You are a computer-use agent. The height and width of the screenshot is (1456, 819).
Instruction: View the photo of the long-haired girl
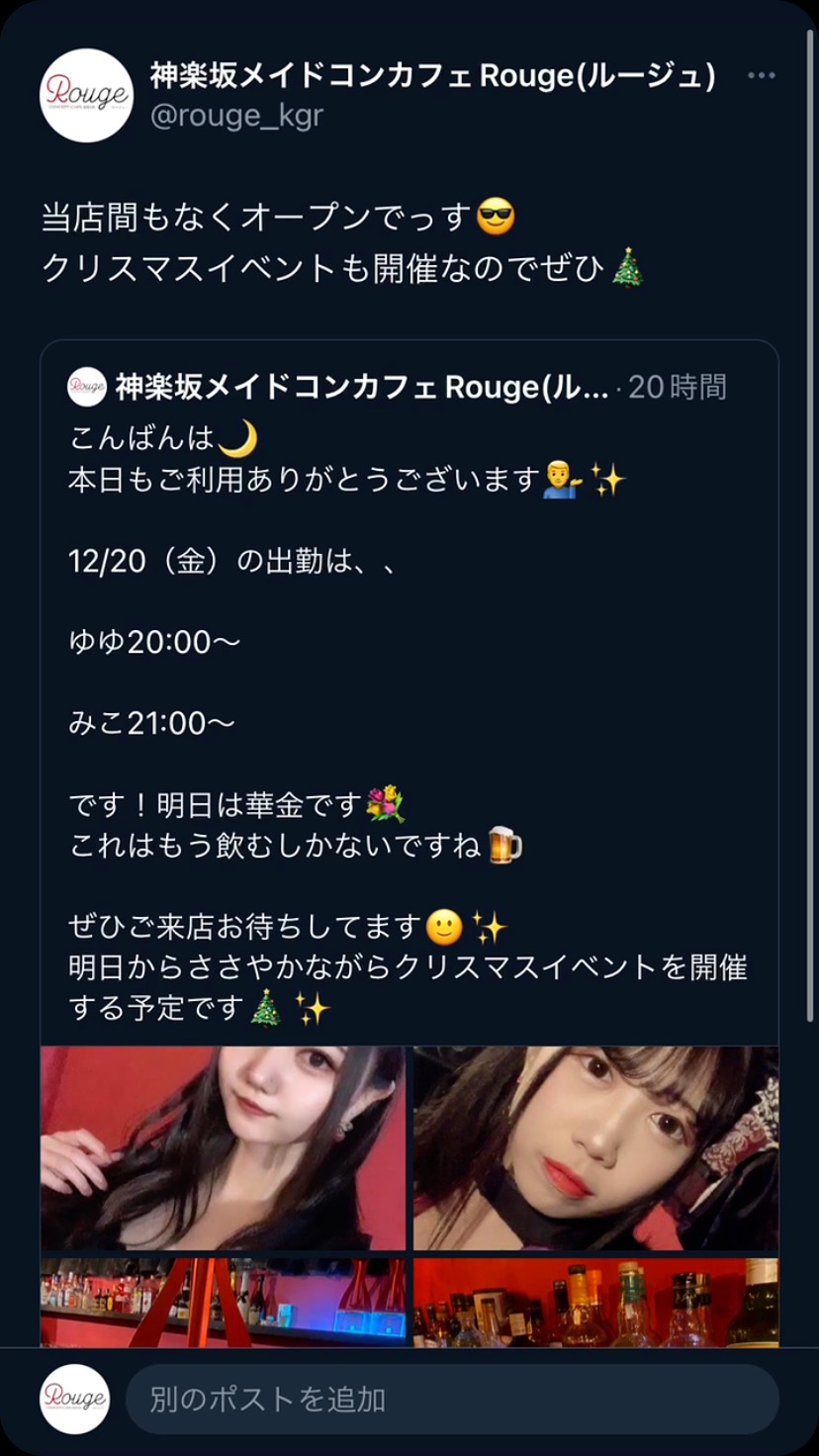(x=223, y=1147)
